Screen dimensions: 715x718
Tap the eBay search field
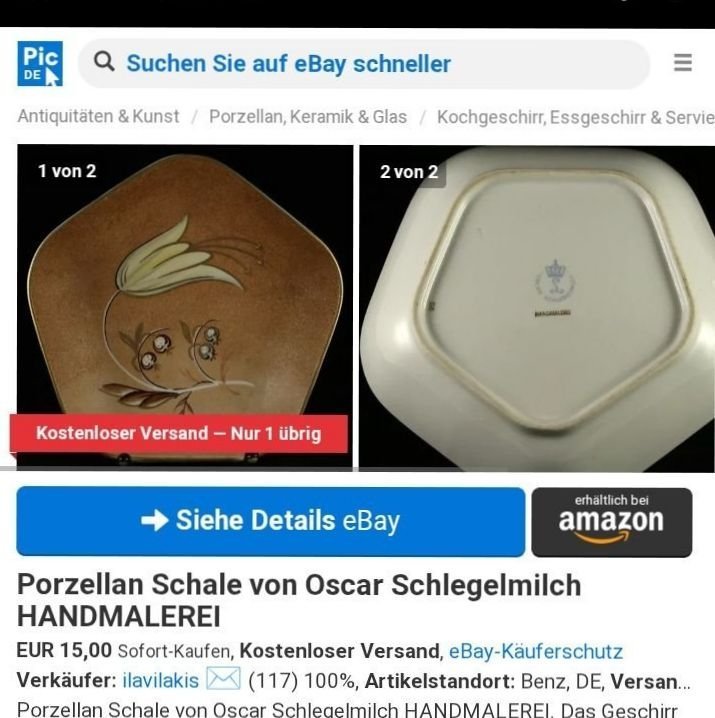365,64
